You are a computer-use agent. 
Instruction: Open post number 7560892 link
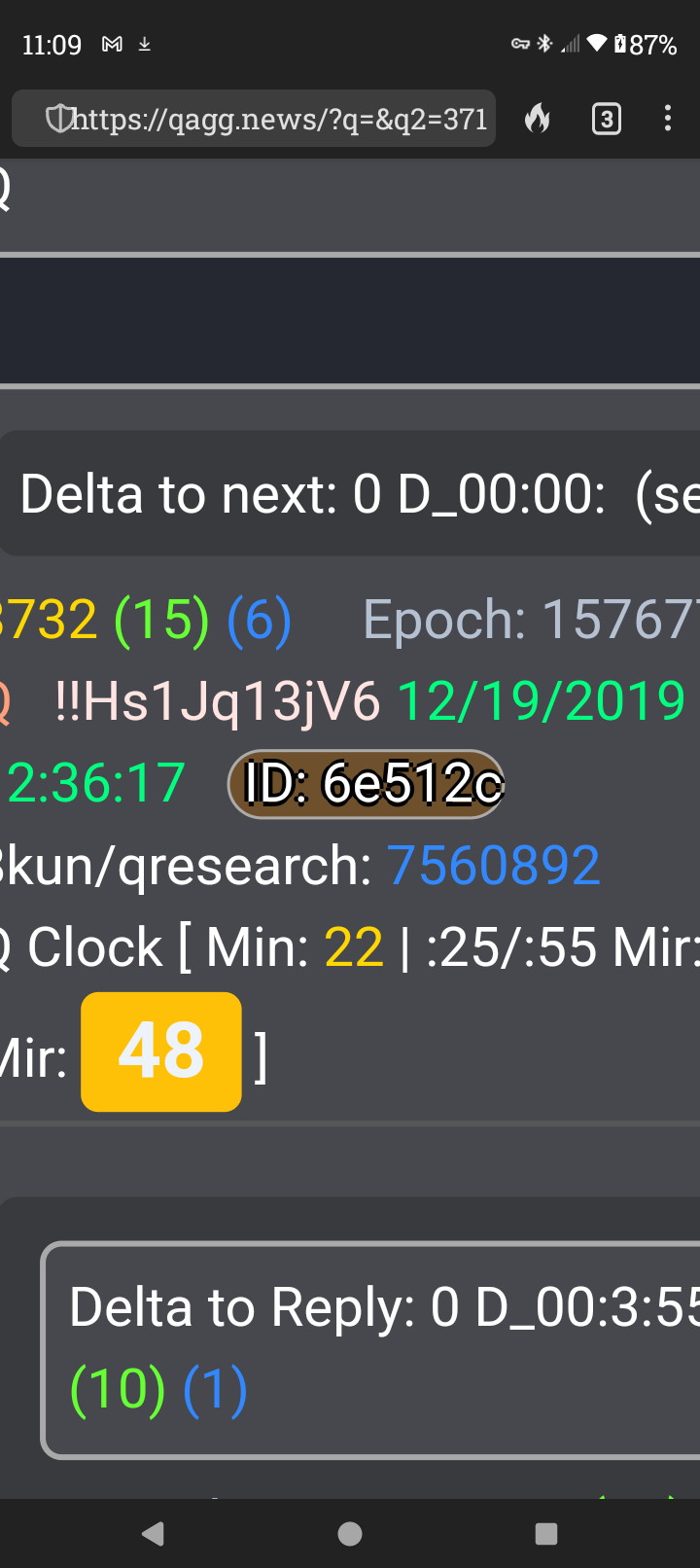(494, 865)
